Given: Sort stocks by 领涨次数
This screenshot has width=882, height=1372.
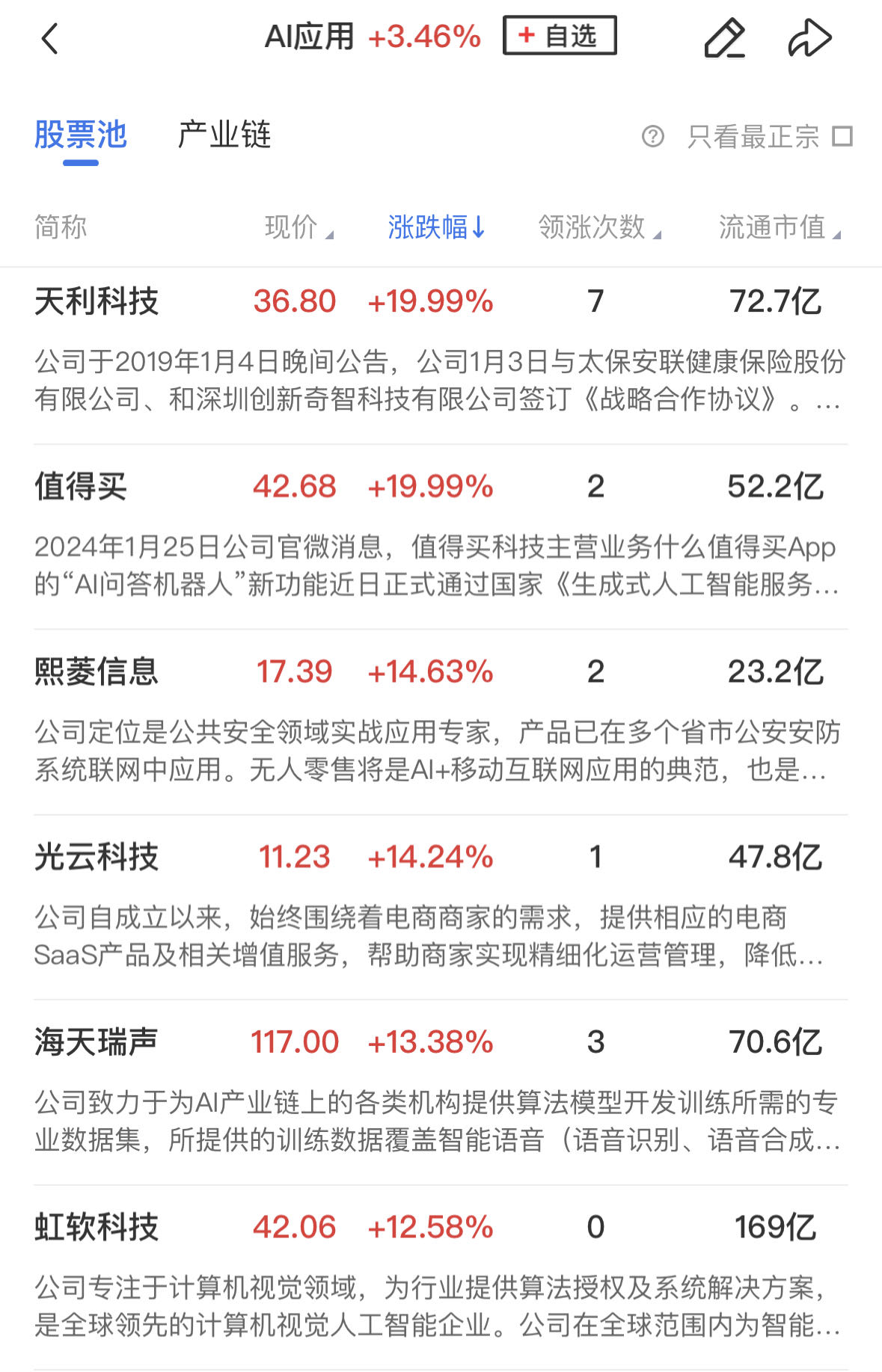Looking at the screenshot, I should pos(598,227).
